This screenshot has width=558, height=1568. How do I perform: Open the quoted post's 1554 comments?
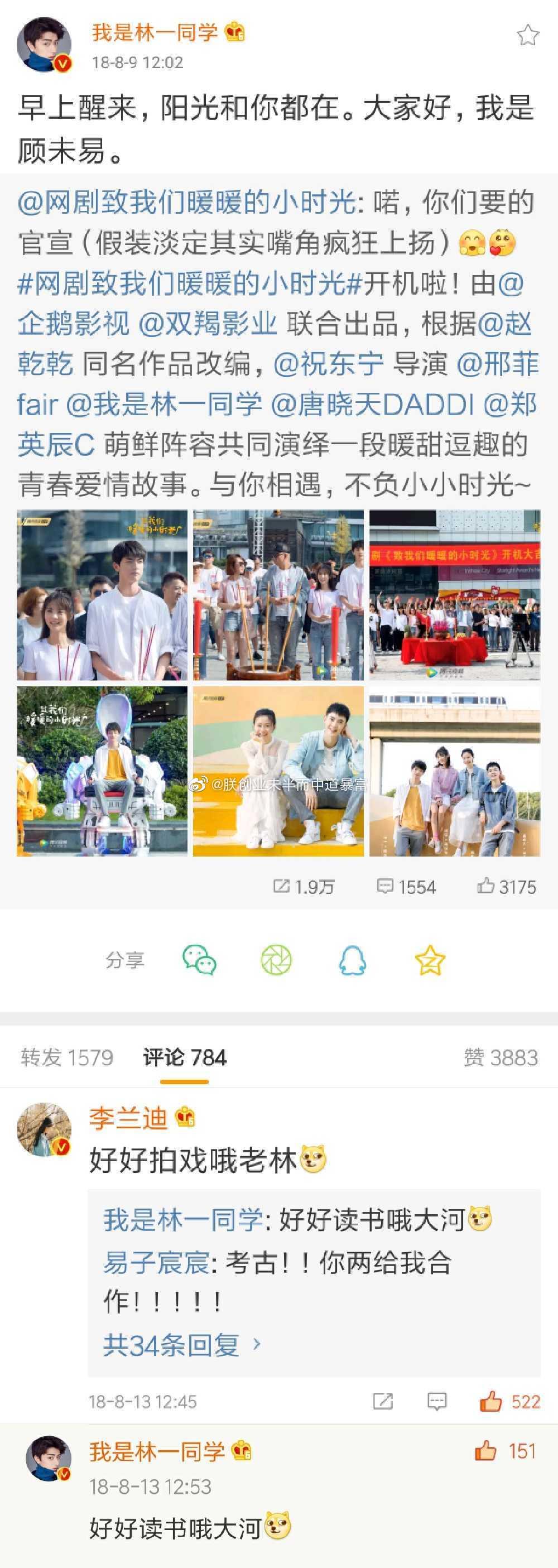coord(386,886)
